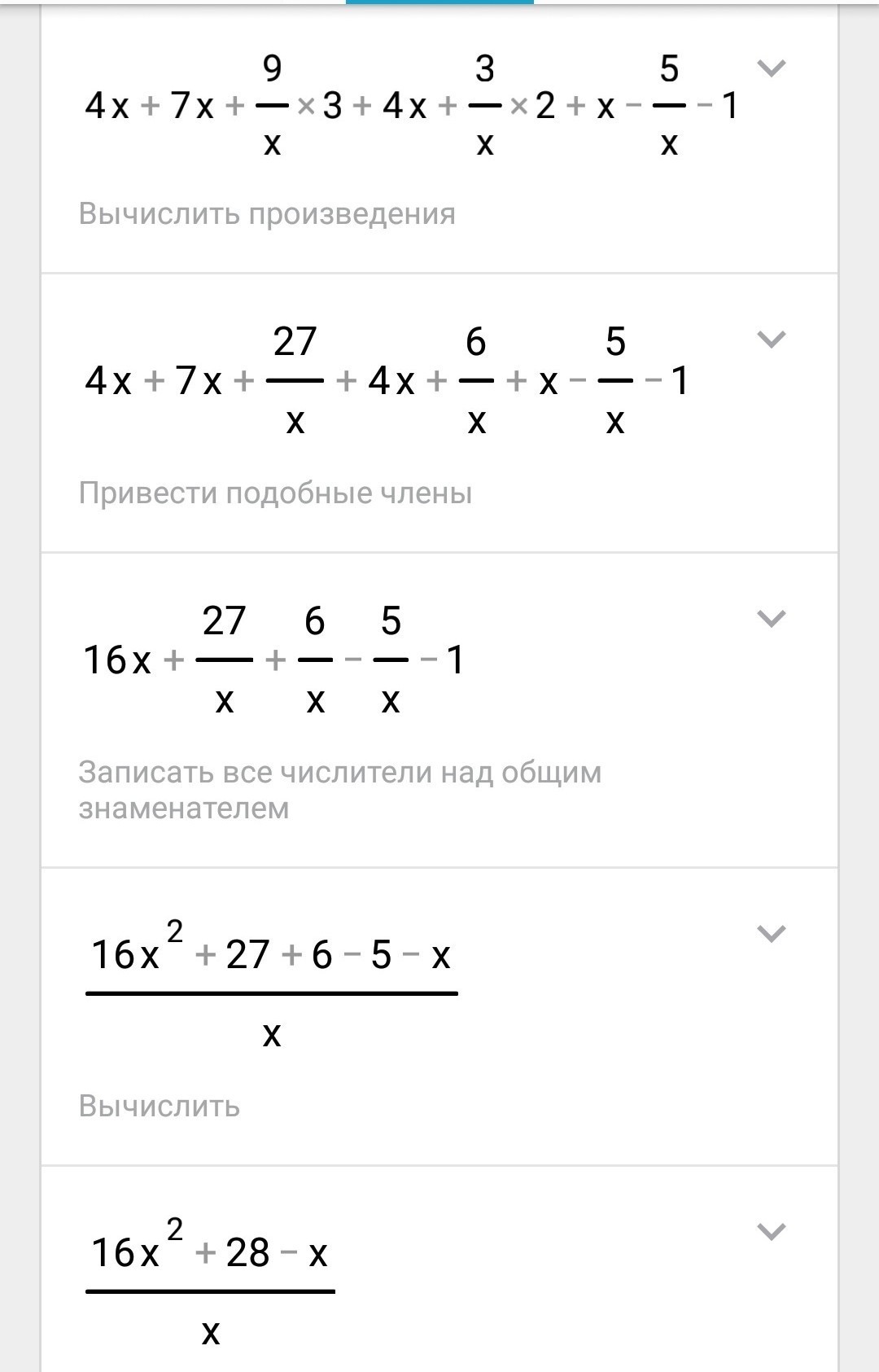This screenshot has width=879, height=1372.
Task: Expand the final step with 16x²+28−x
Action: pyautogui.click(x=771, y=1231)
